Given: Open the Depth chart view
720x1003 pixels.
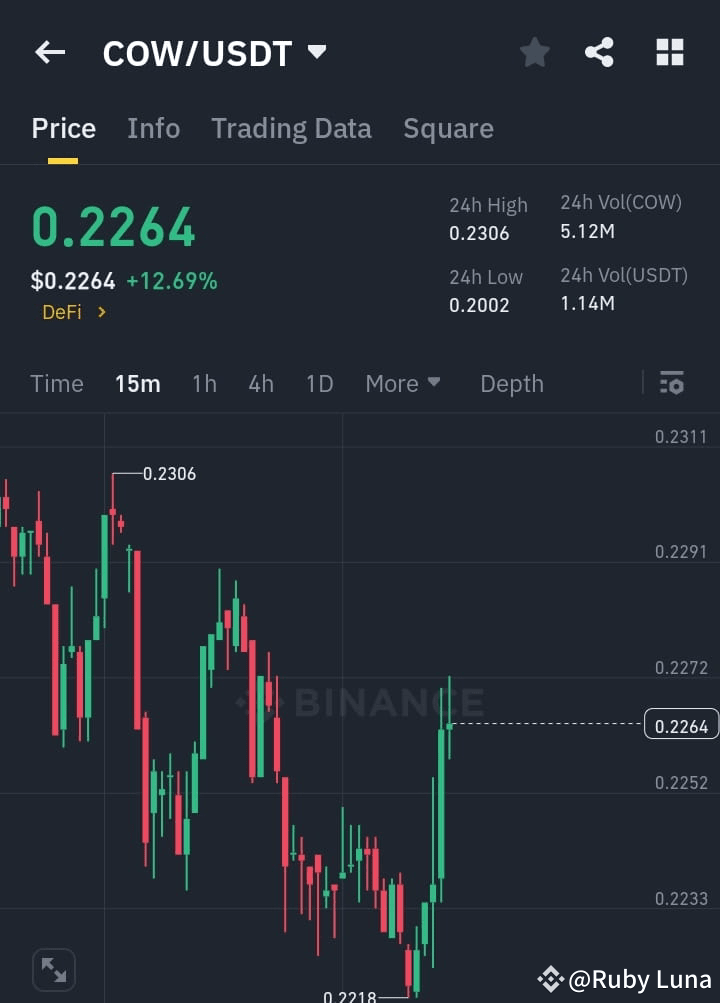Looking at the screenshot, I should click(x=511, y=383).
